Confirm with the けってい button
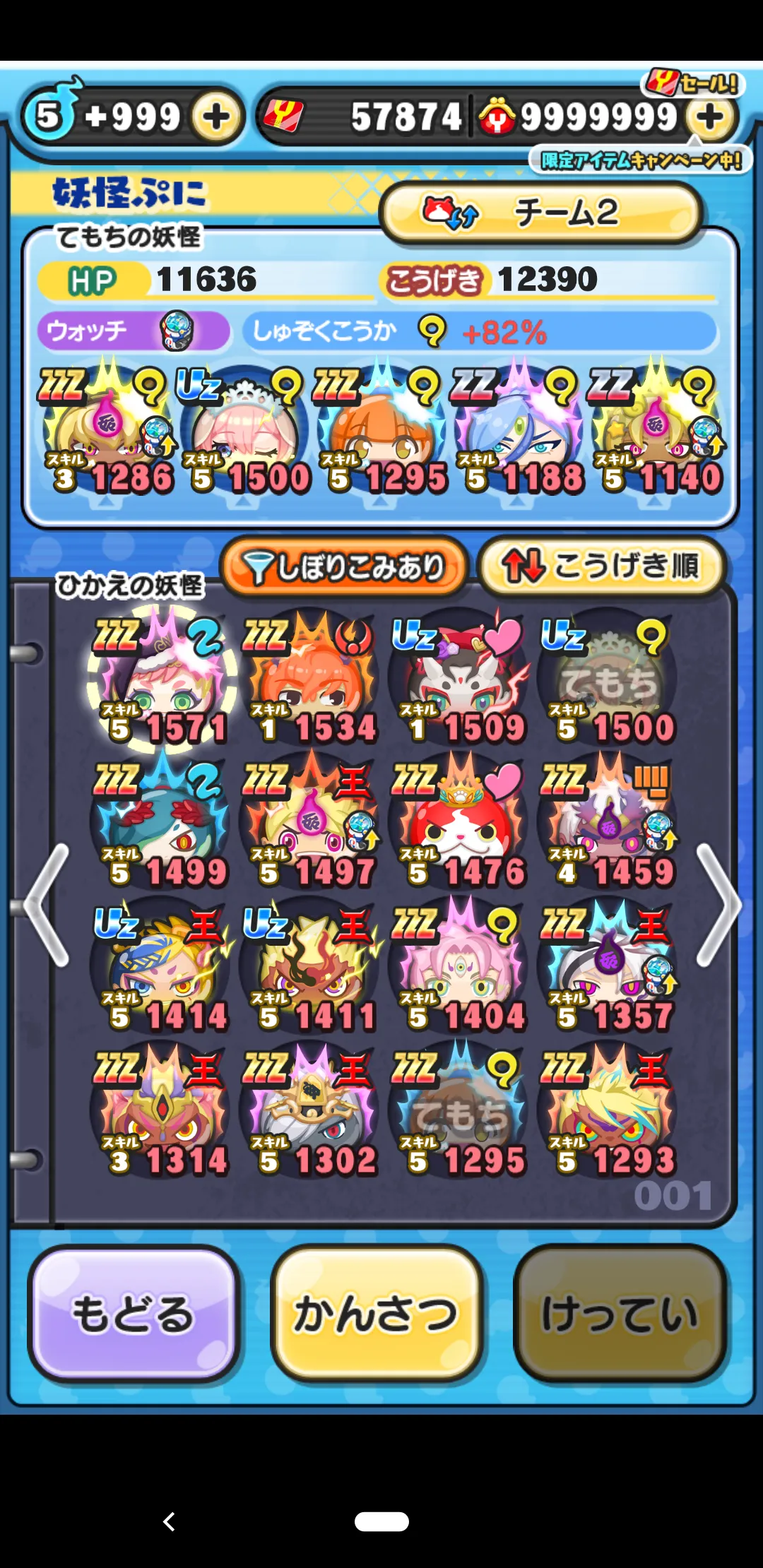Image resolution: width=763 pixels, height=1568 pixels. pyautogui.click(x=620, y=1314)
